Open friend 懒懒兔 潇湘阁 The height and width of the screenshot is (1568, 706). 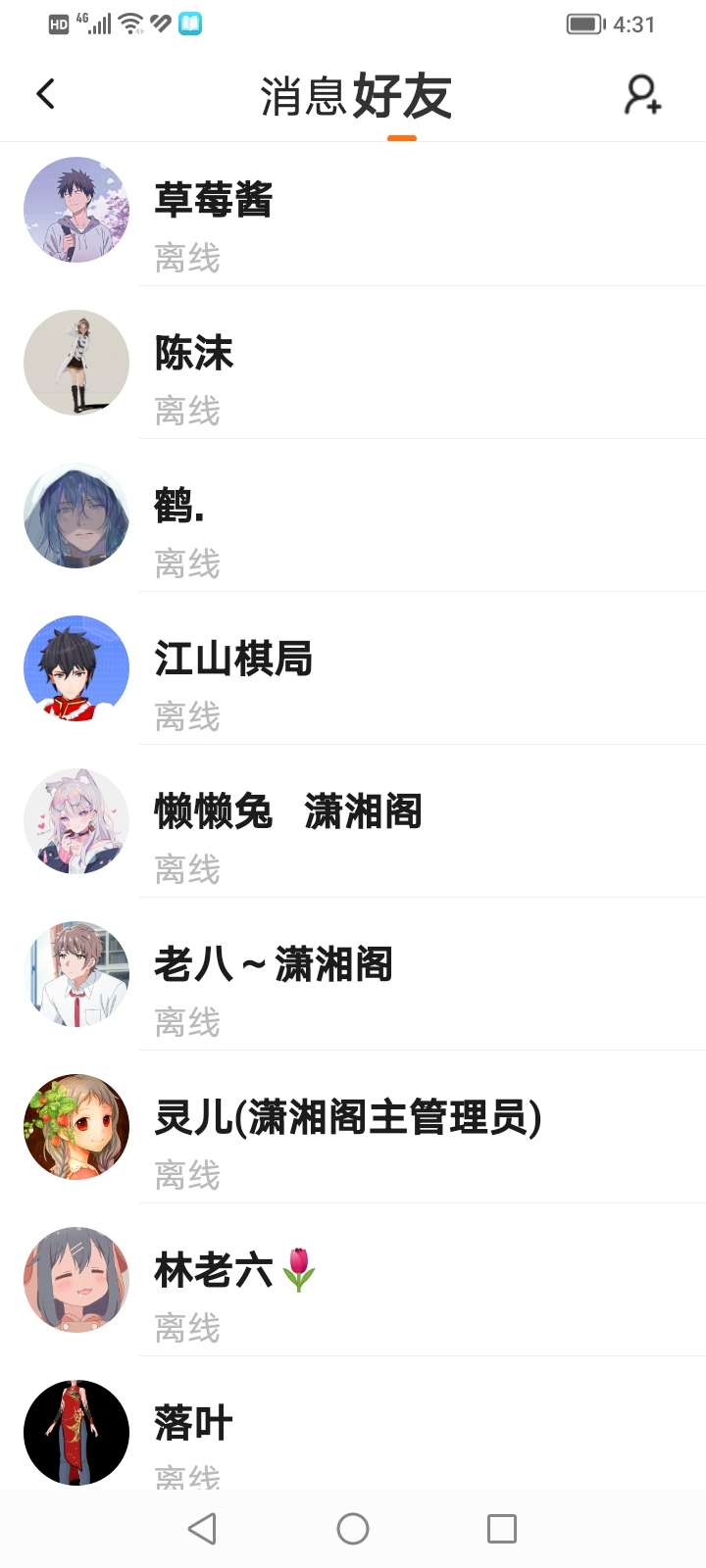[x=353, y=821]
